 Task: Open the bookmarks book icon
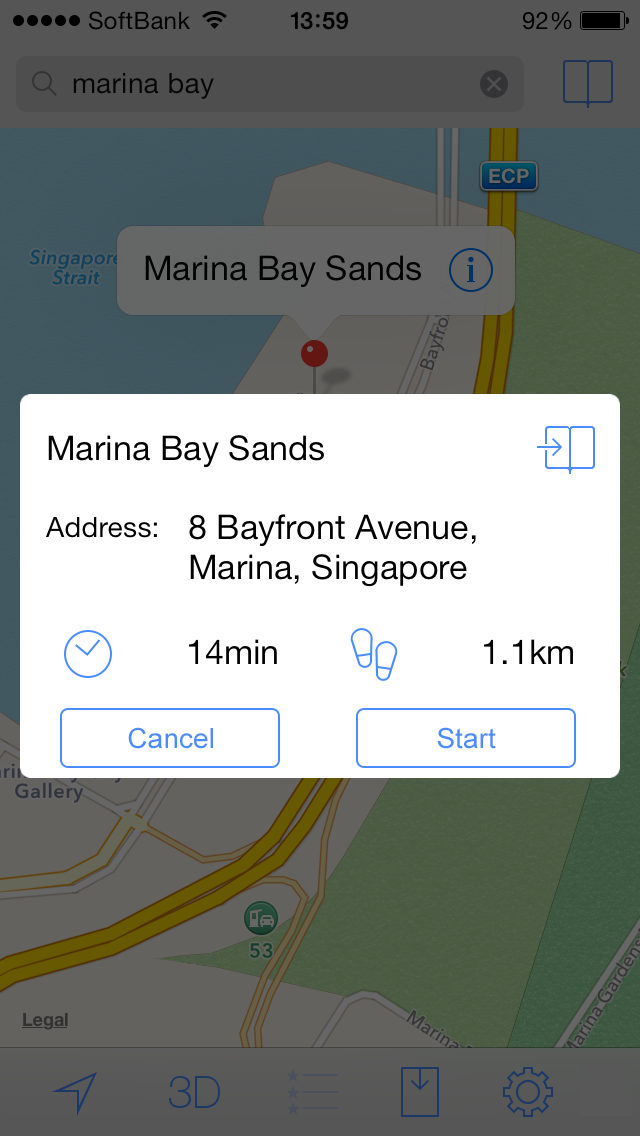(x=588, y=83)
